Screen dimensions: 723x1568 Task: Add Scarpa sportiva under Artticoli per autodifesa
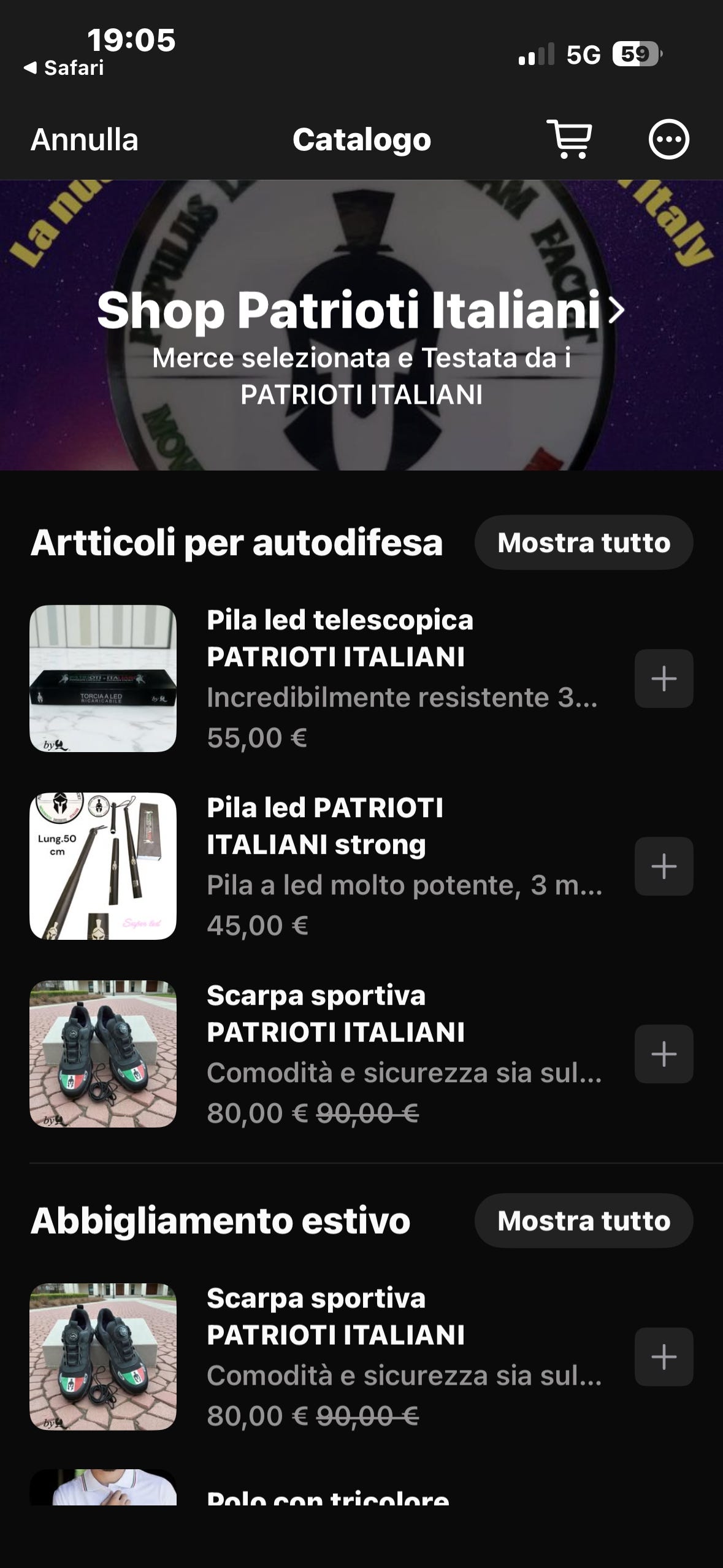[x=664, y=1054]
